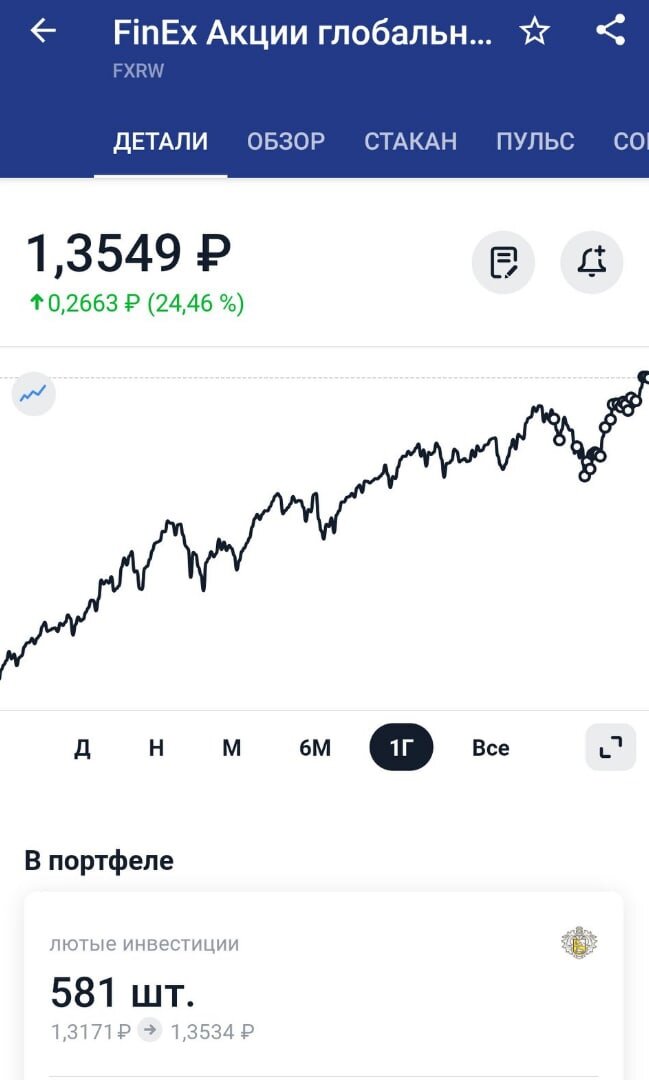Switch to the ОБЗОР tab
The height and width of the screenshot is (1080, 649).
point(286,141)
